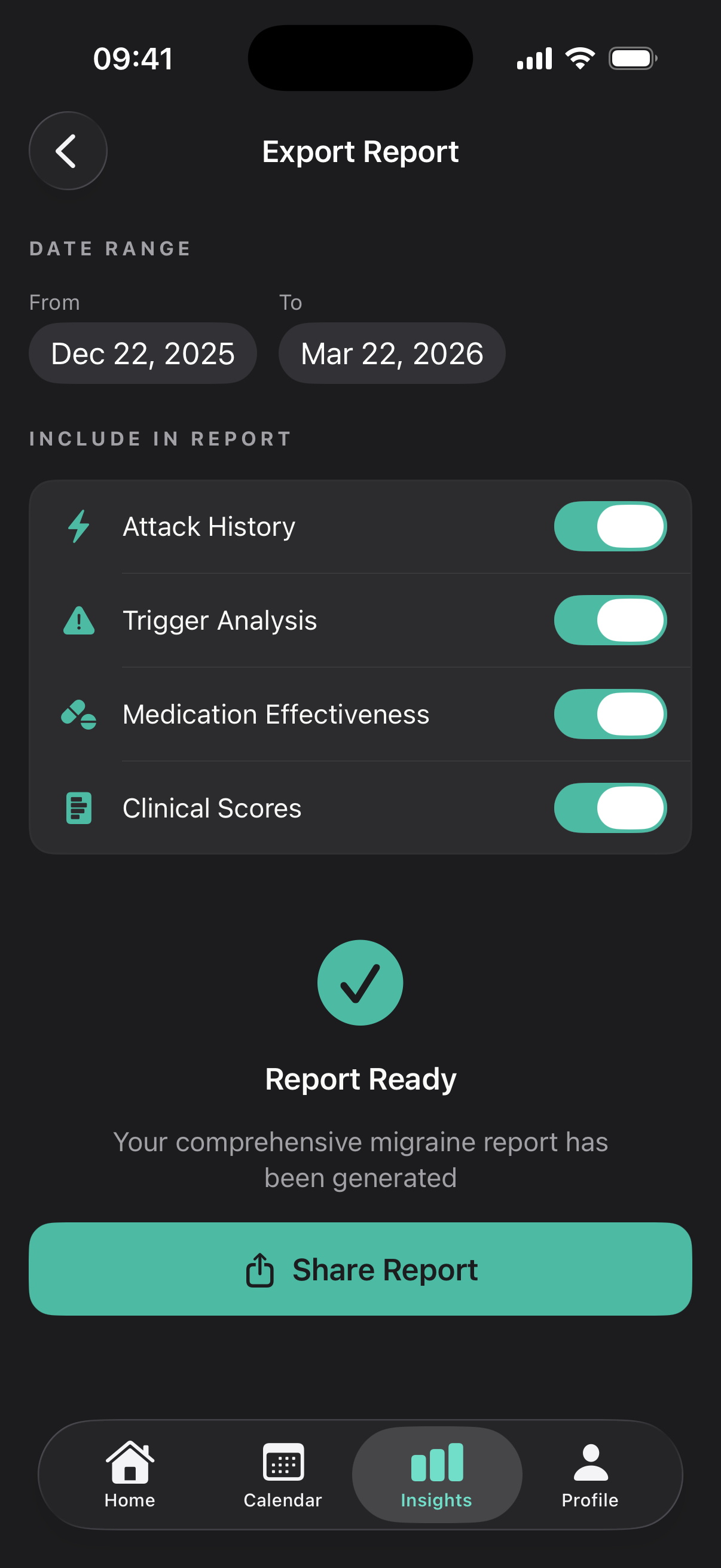
Task: Click the lightning bolt Attack History icon
Action: click(x=78, y=526)
